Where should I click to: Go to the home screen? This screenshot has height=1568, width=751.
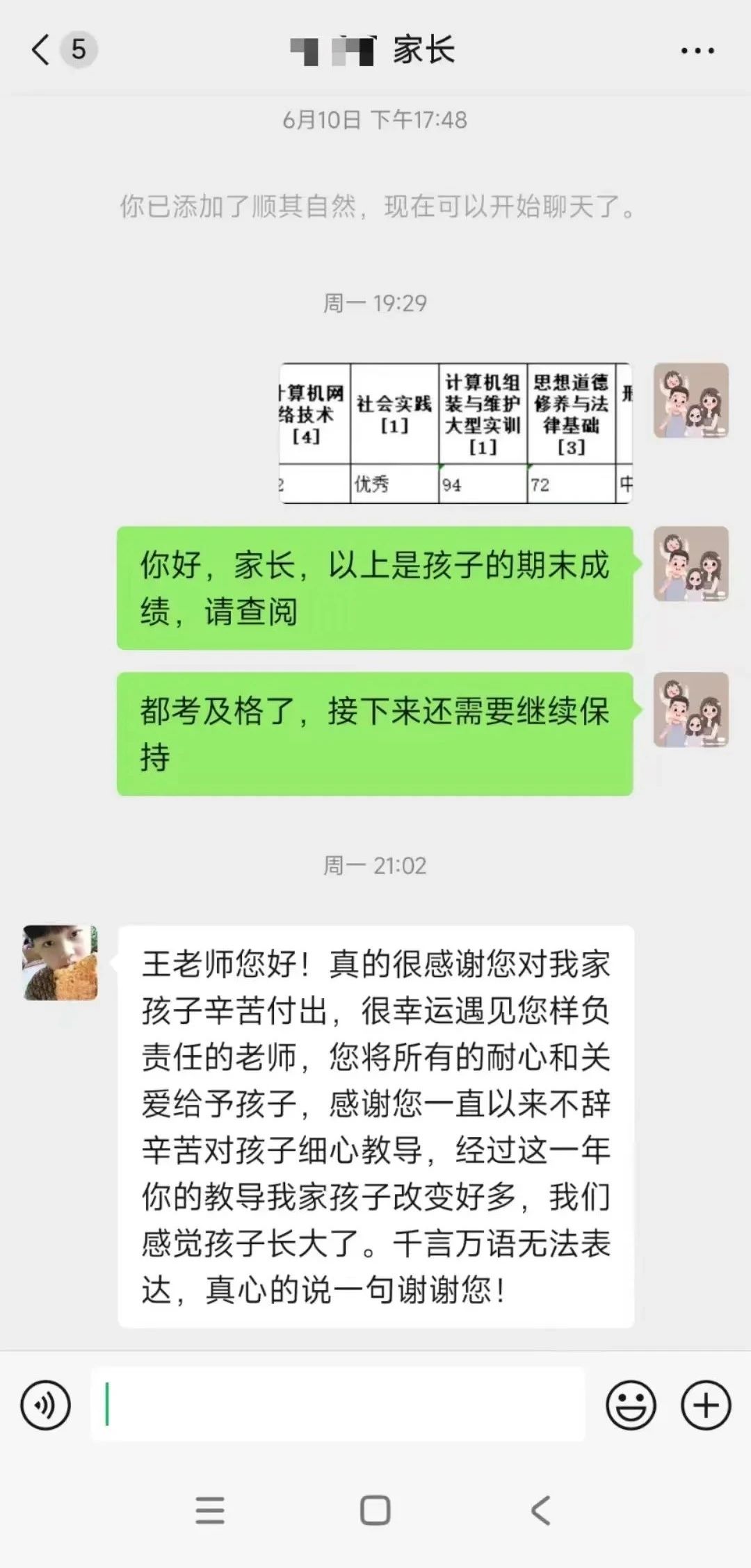pos(375,1510)
